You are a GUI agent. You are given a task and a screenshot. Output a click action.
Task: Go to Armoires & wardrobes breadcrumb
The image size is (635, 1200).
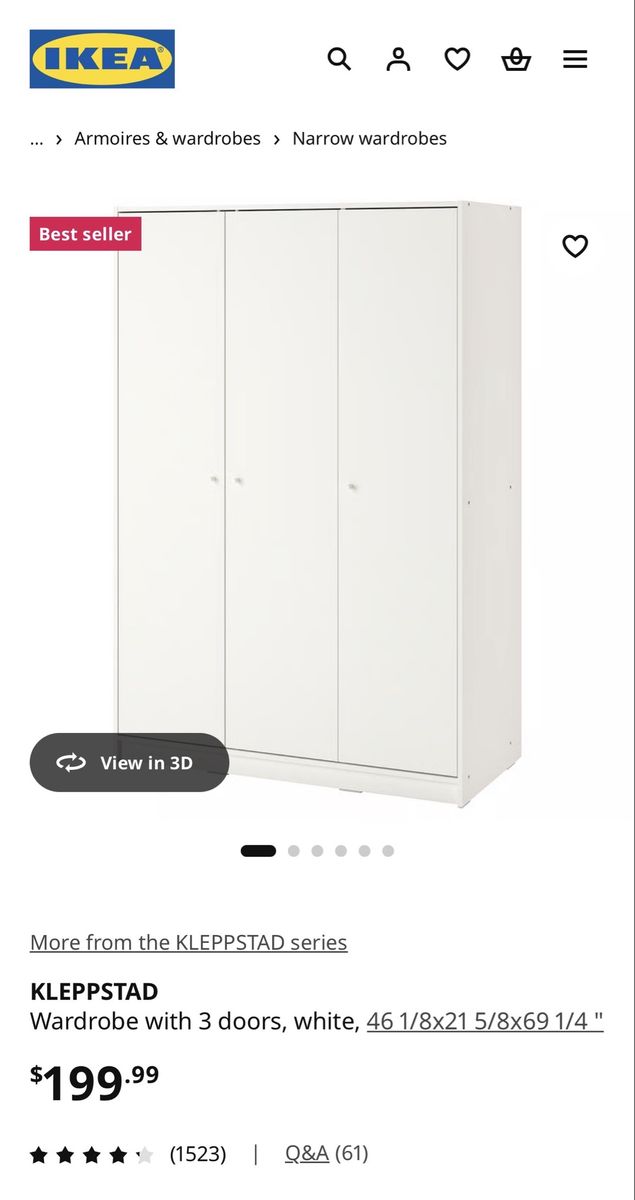click(167, 139)
